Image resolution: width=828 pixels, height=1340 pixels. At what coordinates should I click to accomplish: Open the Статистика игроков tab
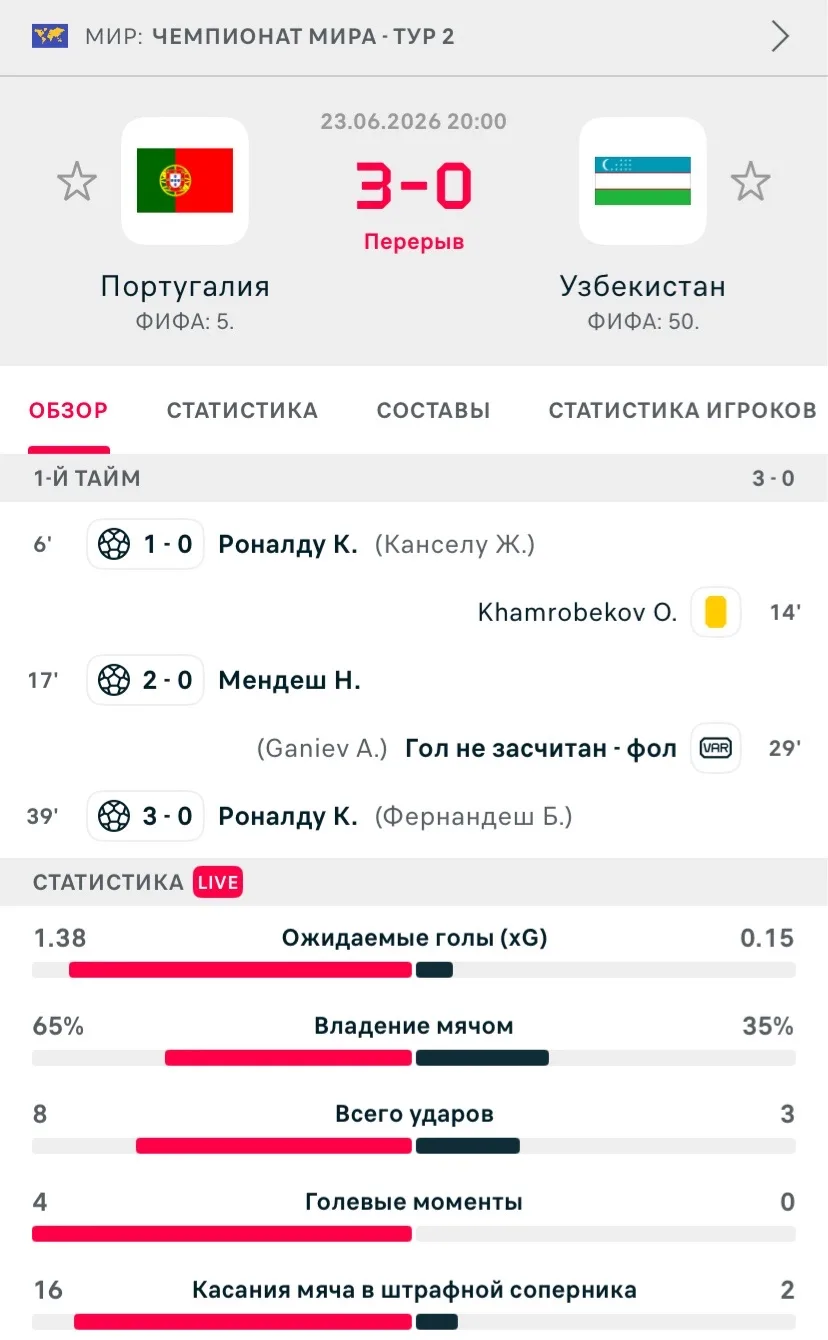[x=682, y=410]
